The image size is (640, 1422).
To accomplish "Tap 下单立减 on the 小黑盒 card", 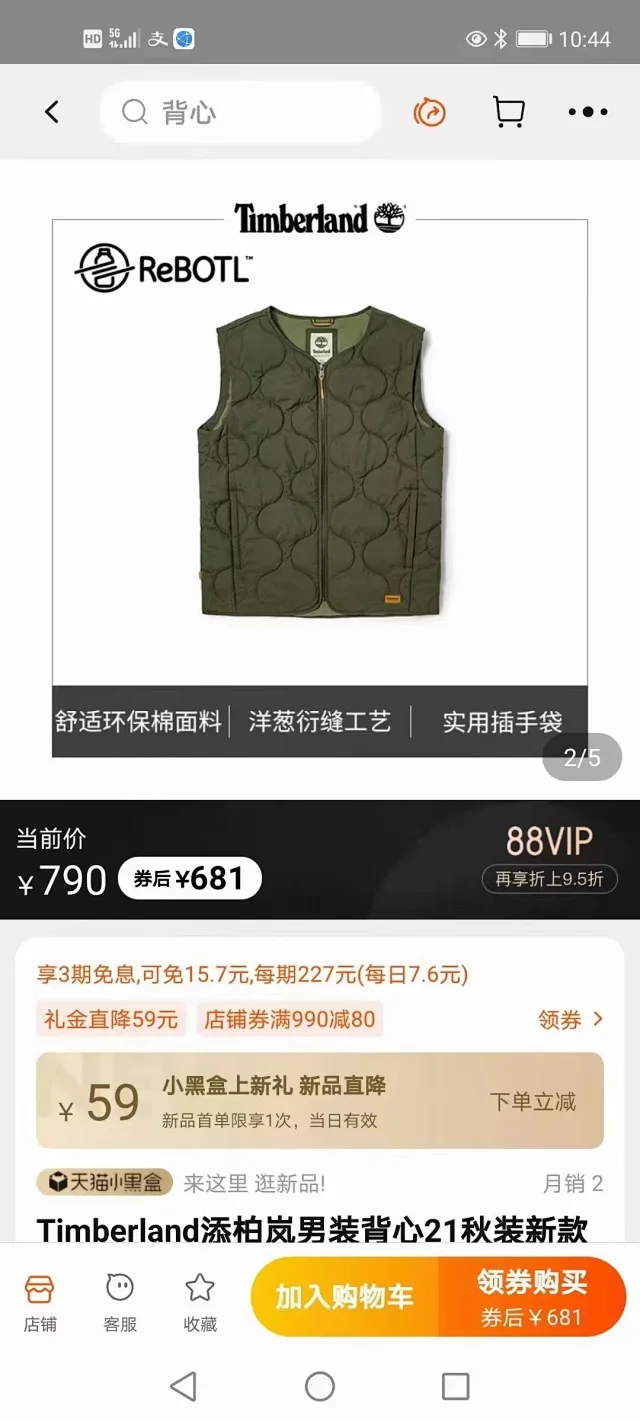I will coord(532,1101).
